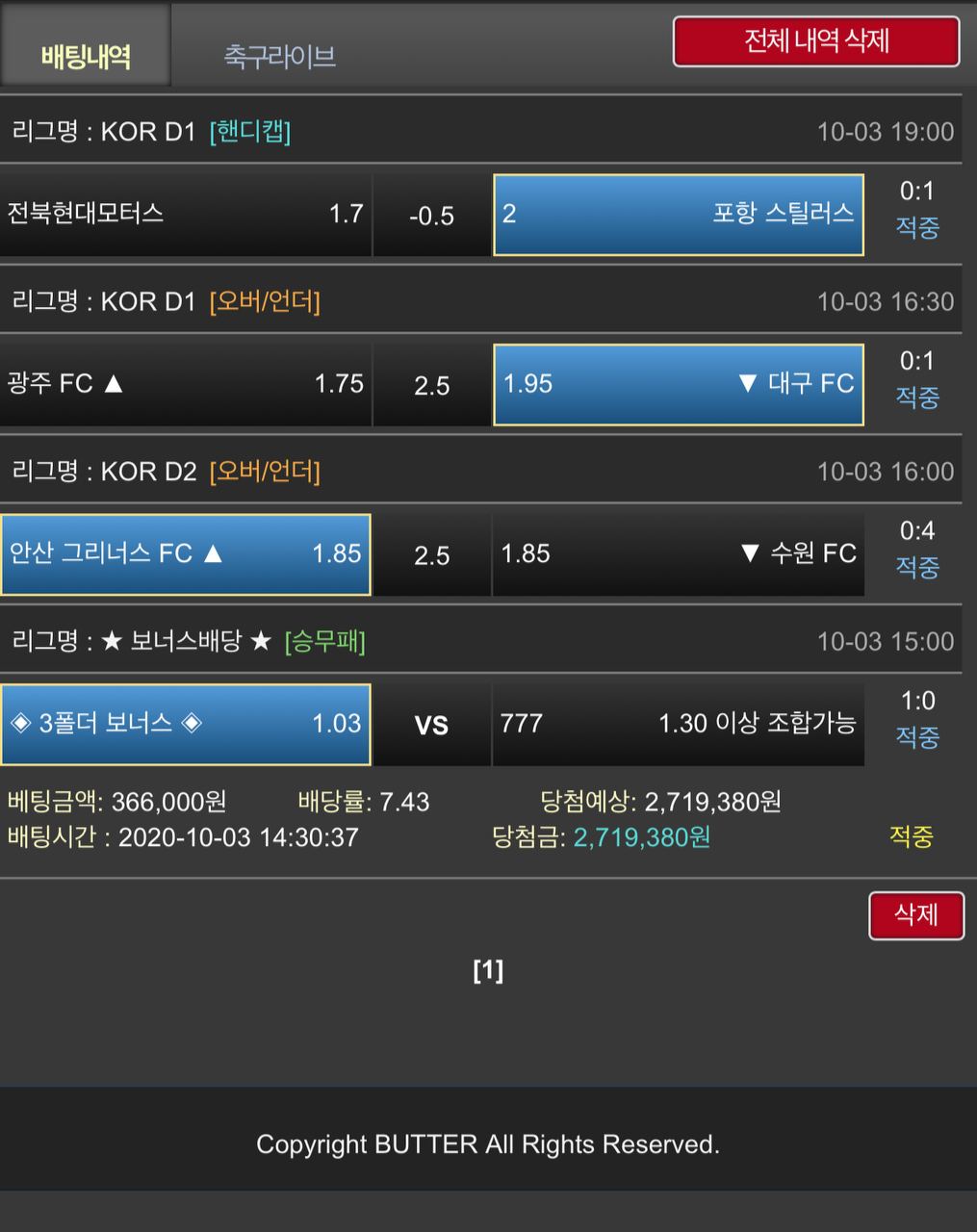Delete this bet slip with 삭제
This screenshot has width=977, height=1232.
point(915,914)
